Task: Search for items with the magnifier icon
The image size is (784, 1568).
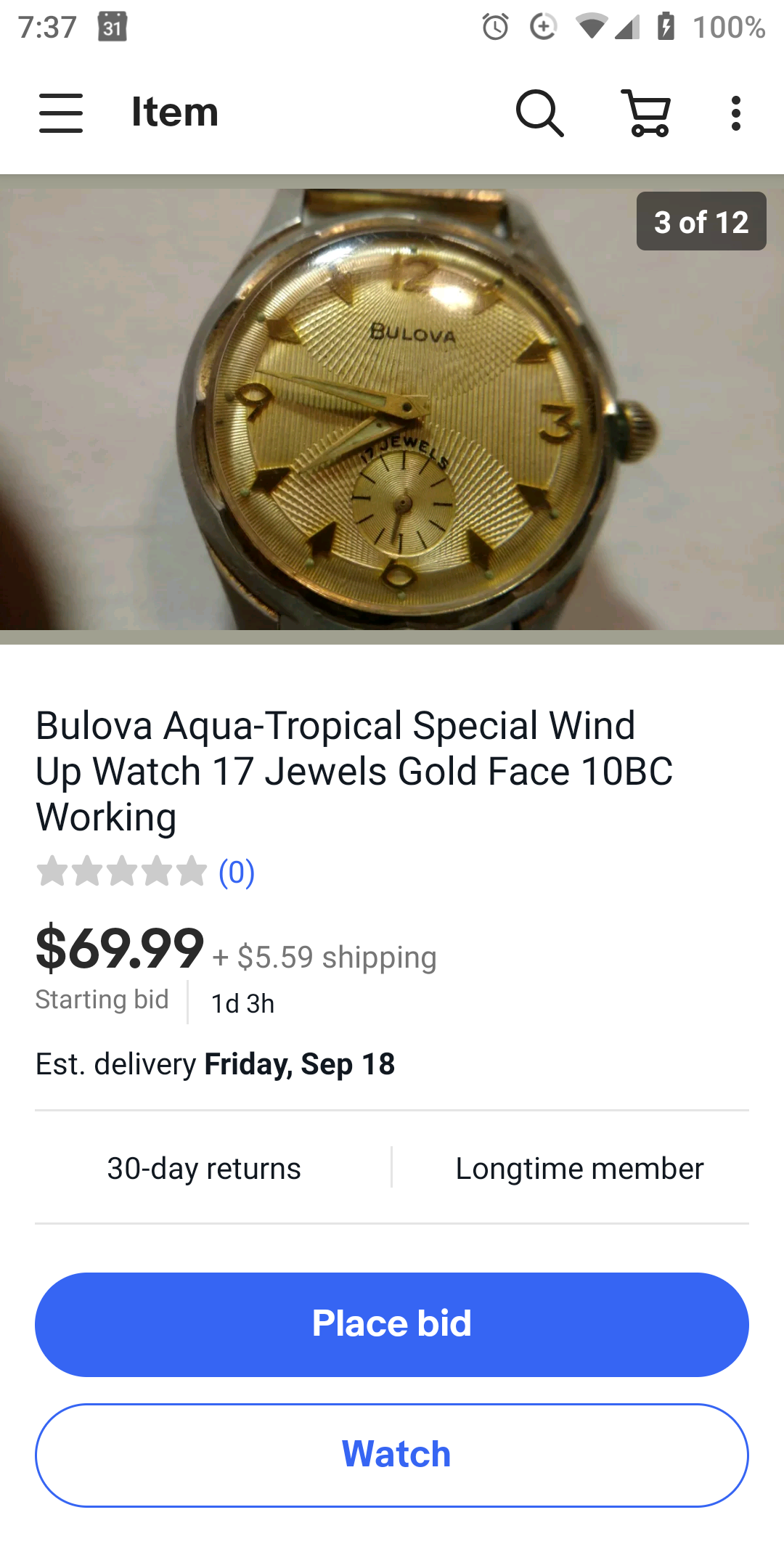Action: click(539, 113)
